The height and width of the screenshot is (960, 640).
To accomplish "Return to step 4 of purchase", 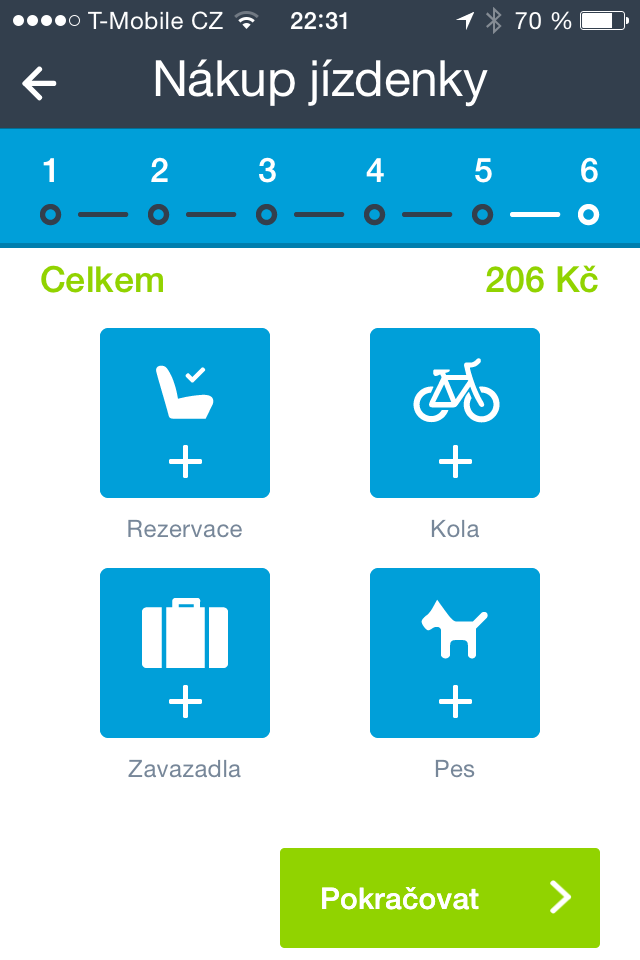I will tap(374, 213).
